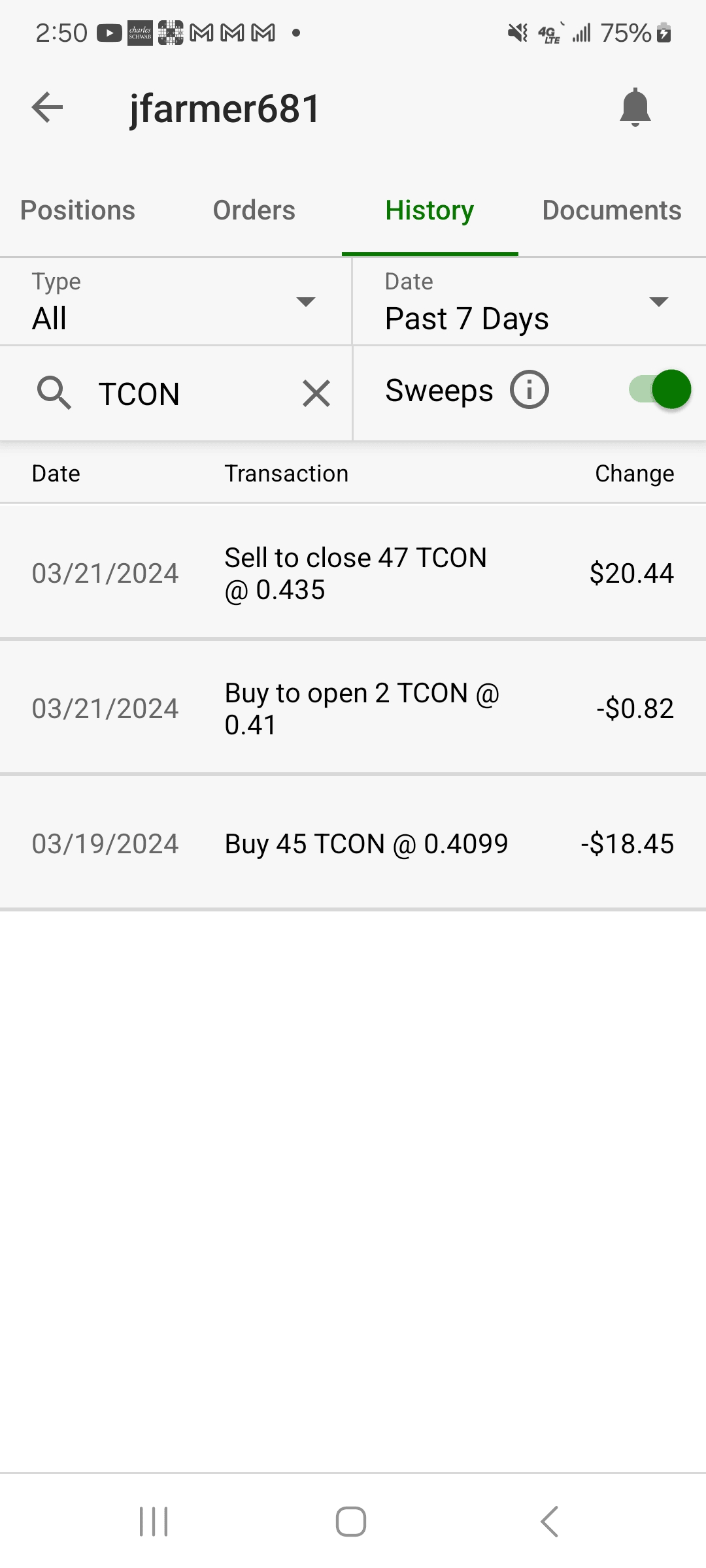The height and width of the screenshot is (1568, 706).
Task: Expand the Type dropdown
Action: (x=175, y=302)
